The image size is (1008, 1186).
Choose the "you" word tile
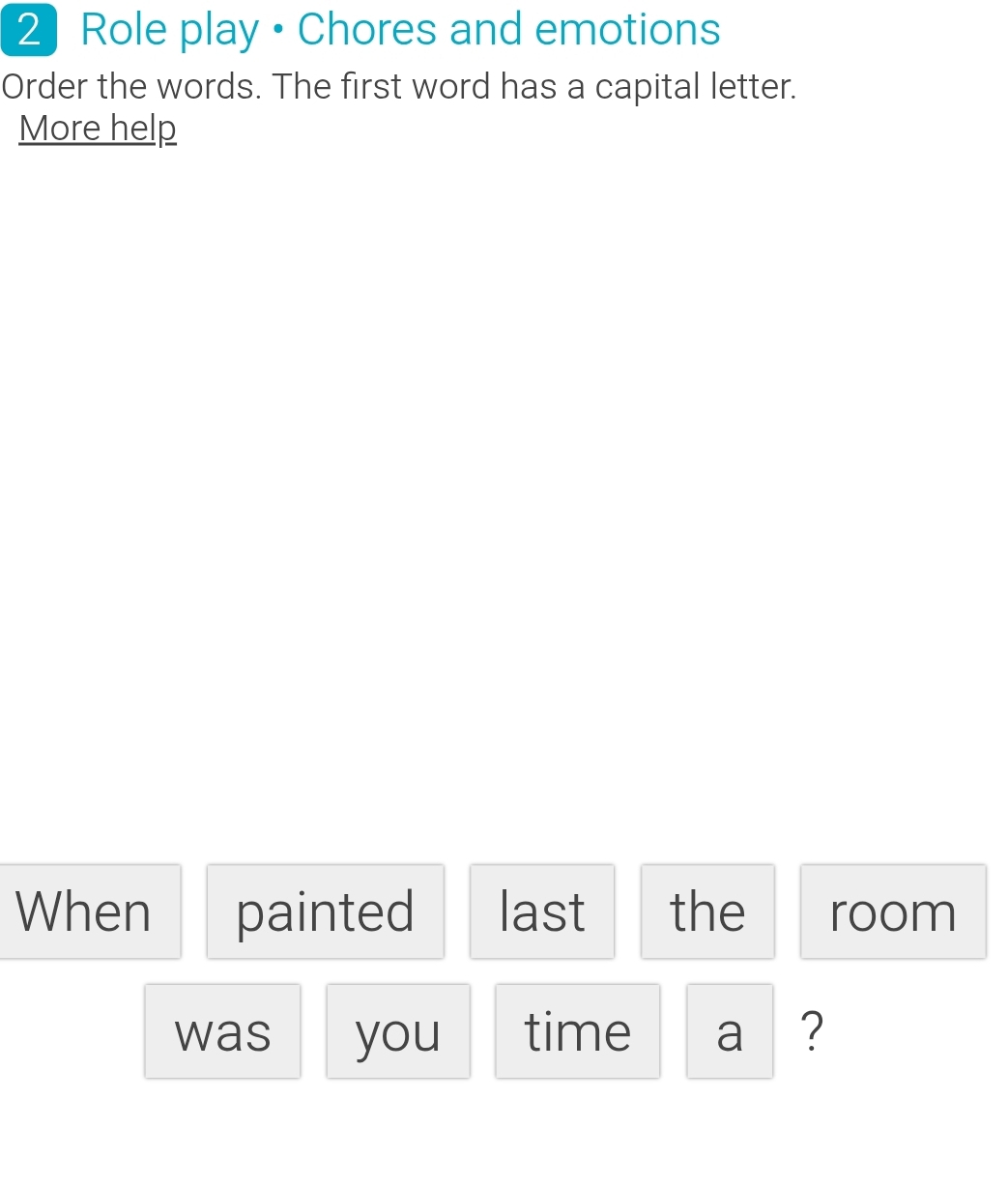[397, 1031]
